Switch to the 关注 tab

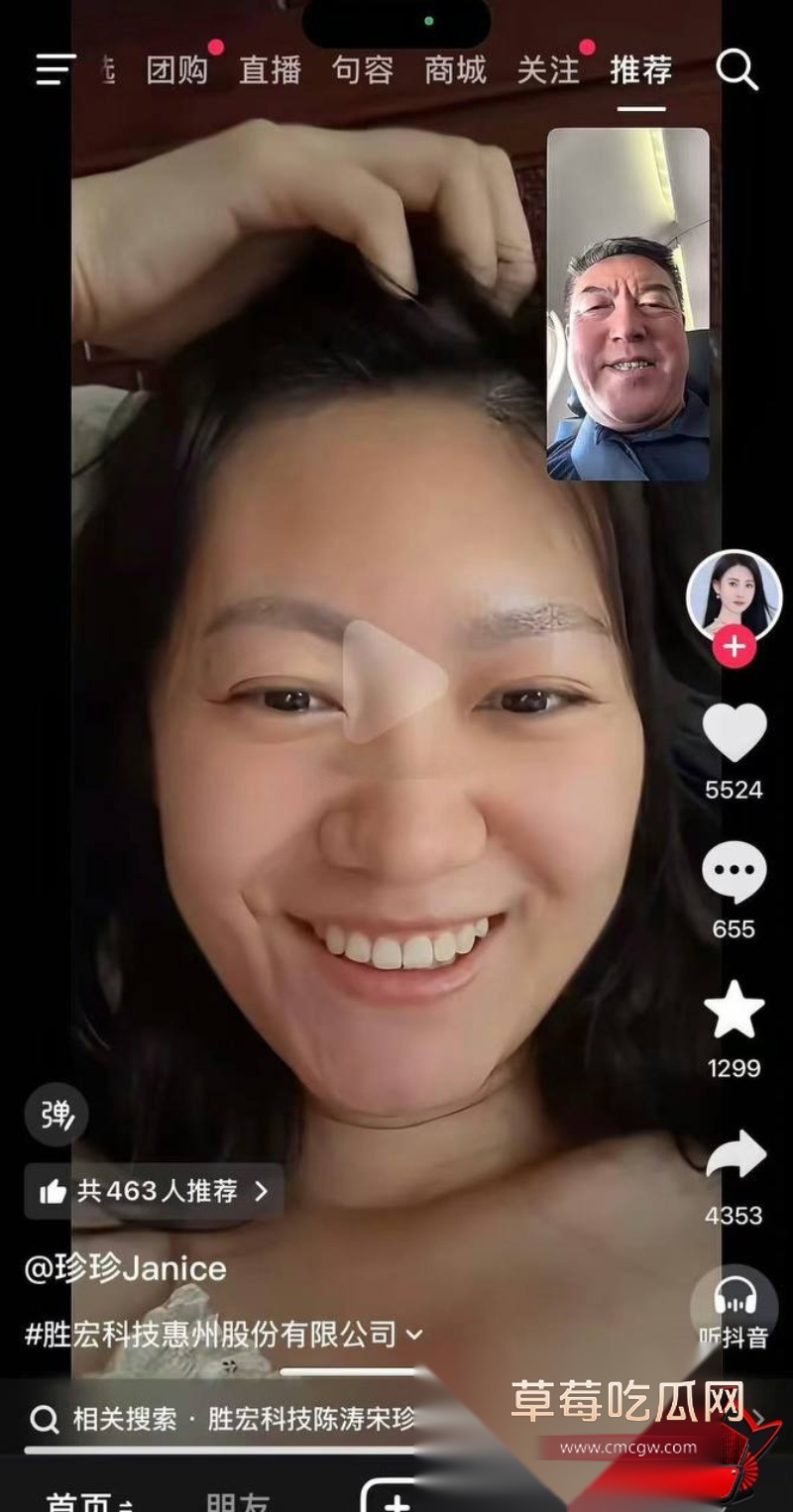click(548, 70)
